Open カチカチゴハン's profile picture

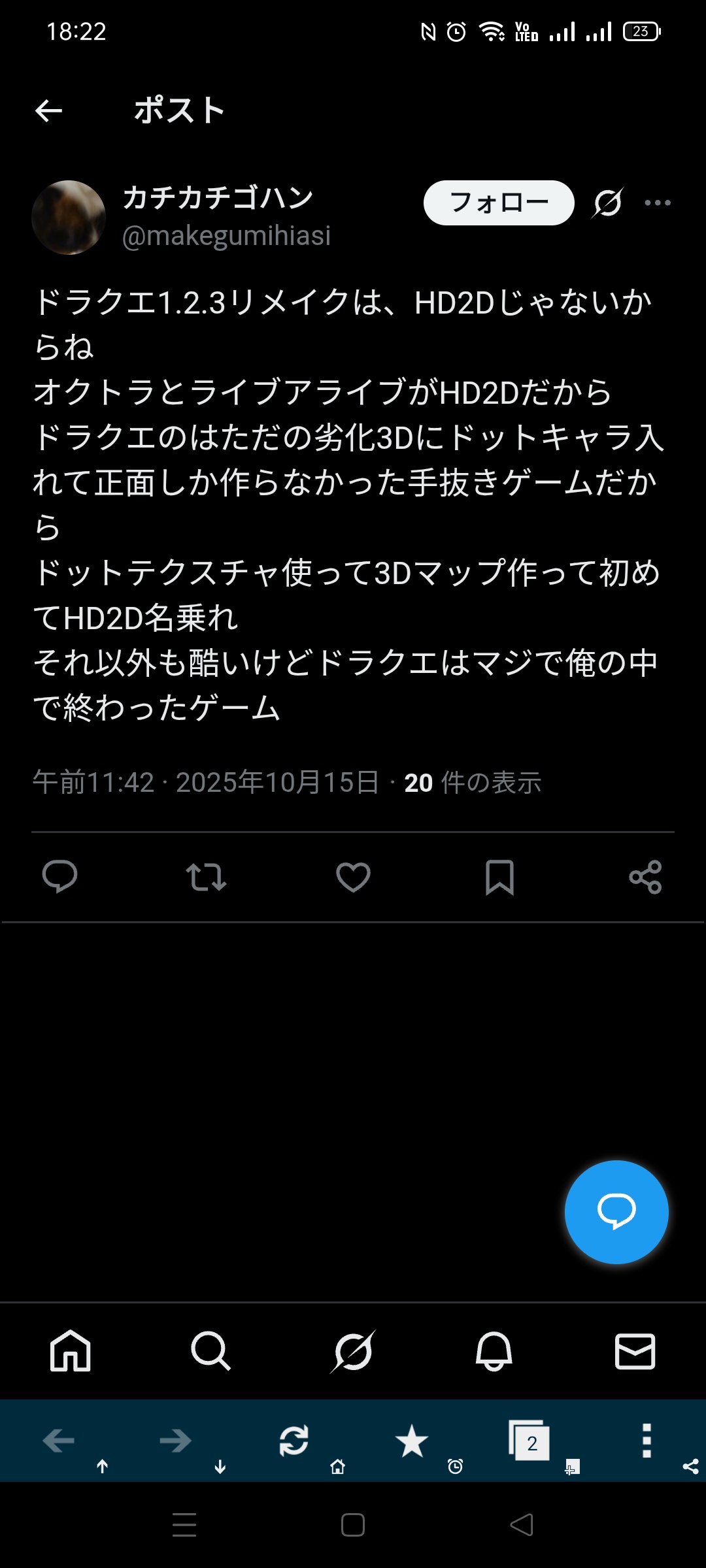pyautogui.click(x=69, y=218)
